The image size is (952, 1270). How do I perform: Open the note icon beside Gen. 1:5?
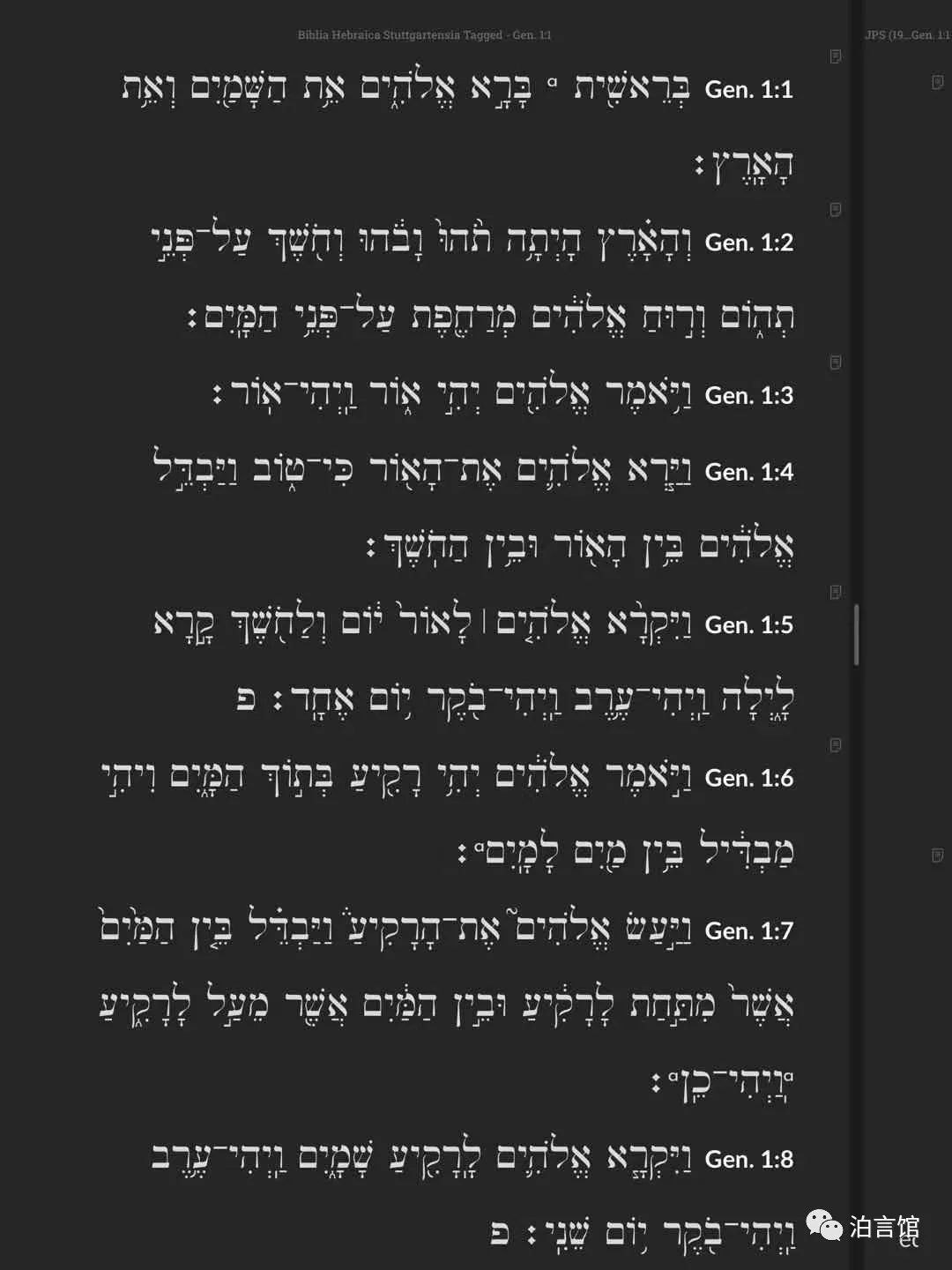[x=836, y=592]
